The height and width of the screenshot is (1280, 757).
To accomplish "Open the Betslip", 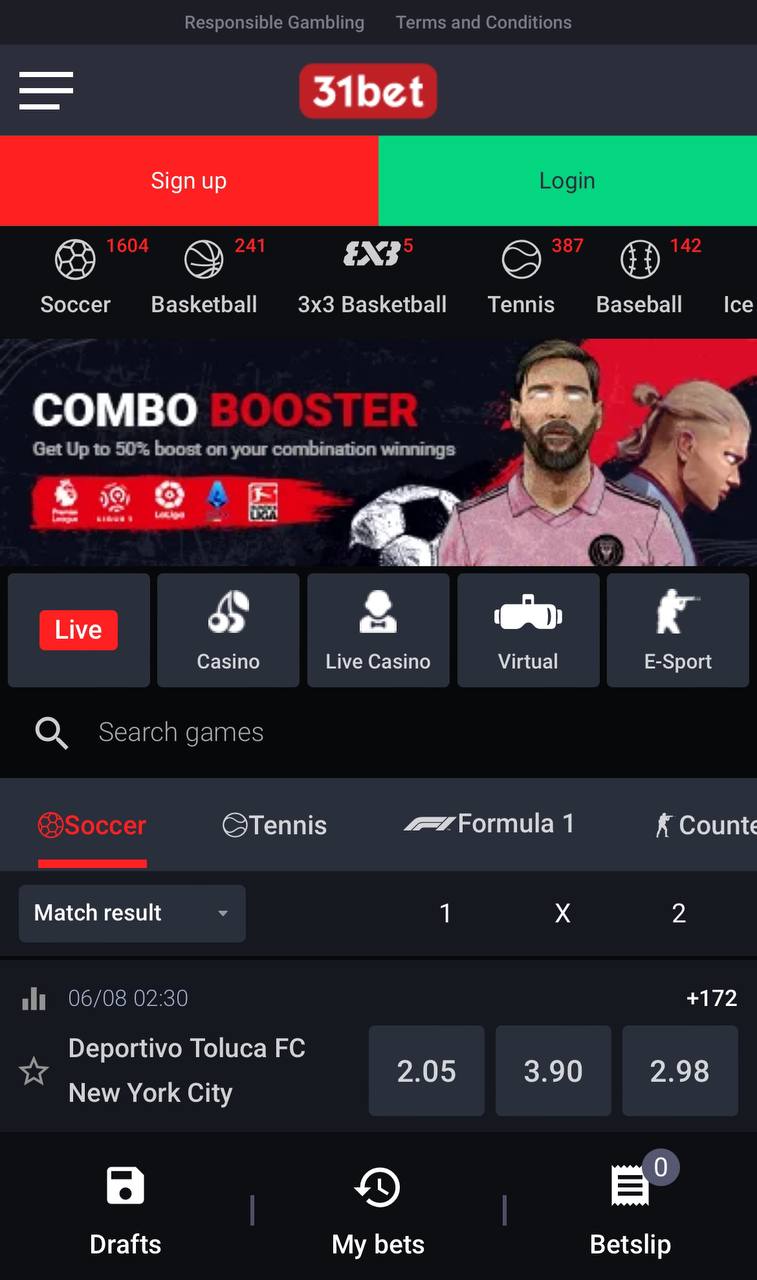I will (630, 1210).
